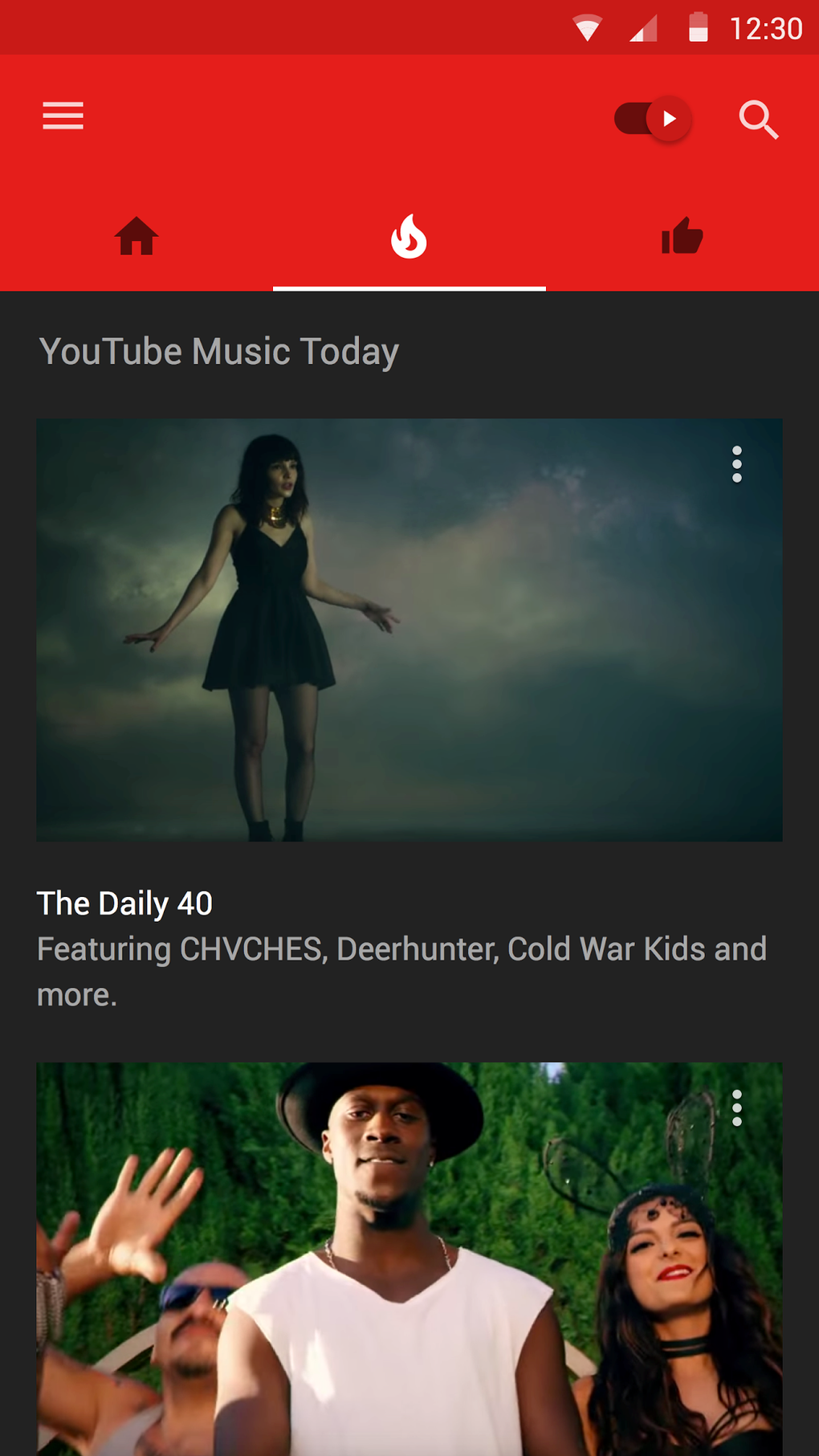Image resolution: width=819 pixels, height=1456 pixels.
Task: Go to the thumbs-up liked music tab
Action: coord(680,237)
